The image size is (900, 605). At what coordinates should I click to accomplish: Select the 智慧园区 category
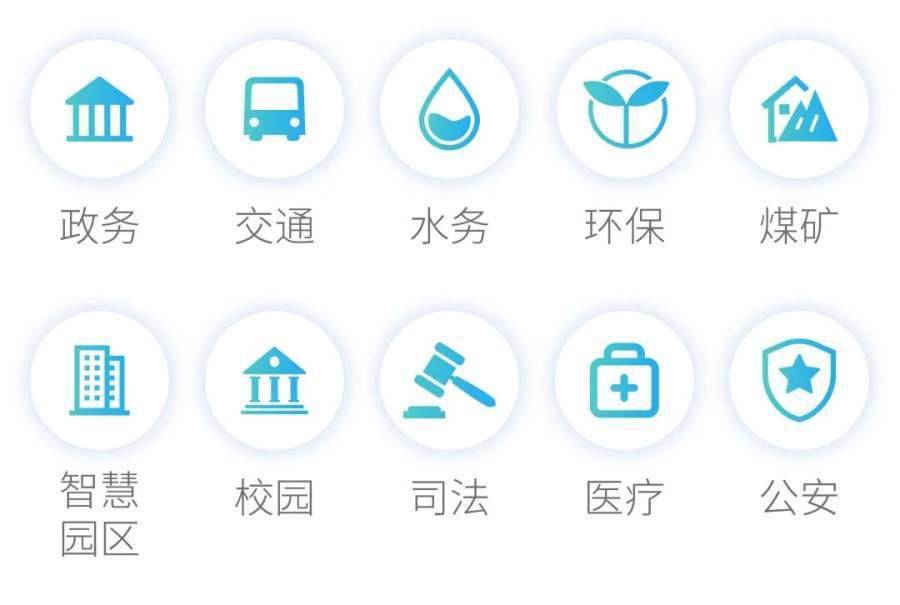coord(99,380)
